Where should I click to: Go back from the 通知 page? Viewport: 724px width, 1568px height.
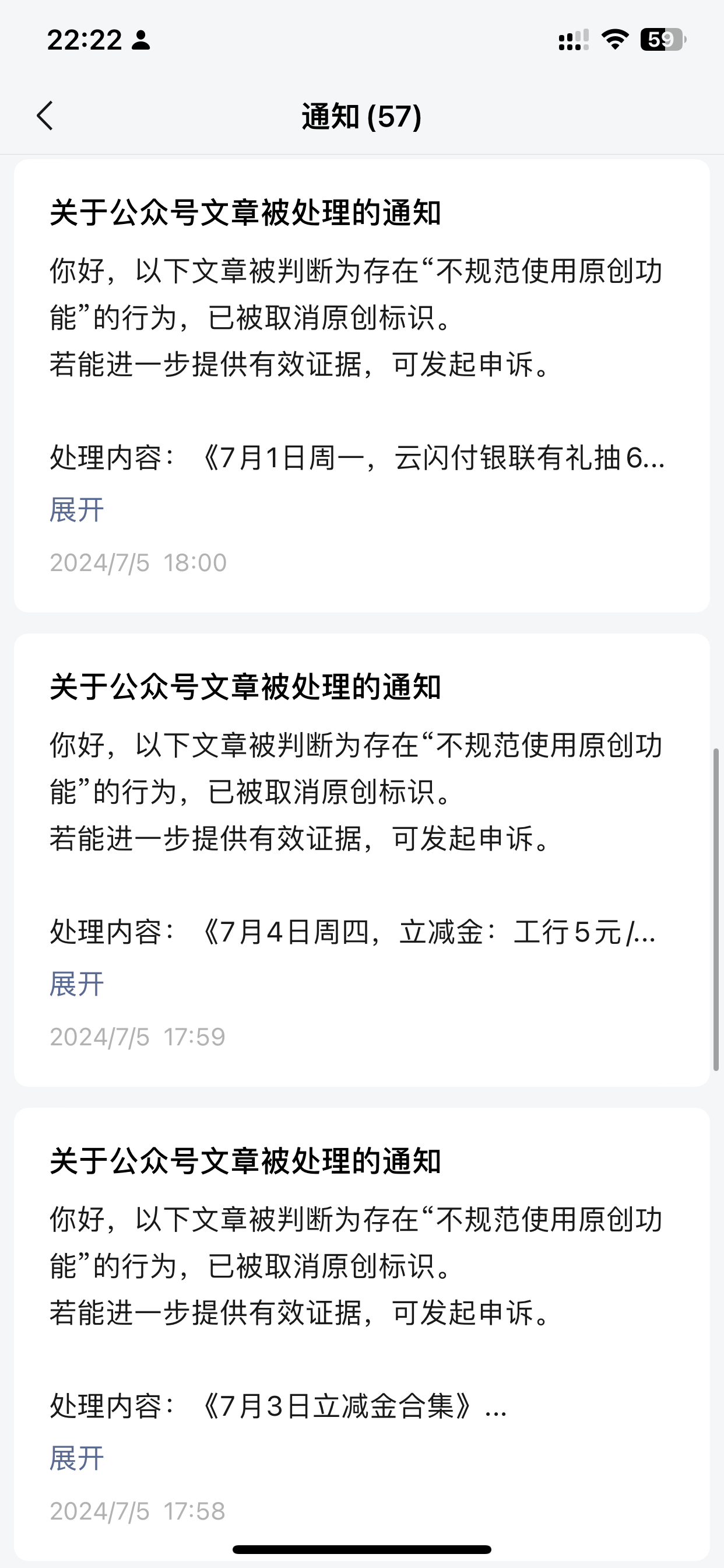coord(45,116)
